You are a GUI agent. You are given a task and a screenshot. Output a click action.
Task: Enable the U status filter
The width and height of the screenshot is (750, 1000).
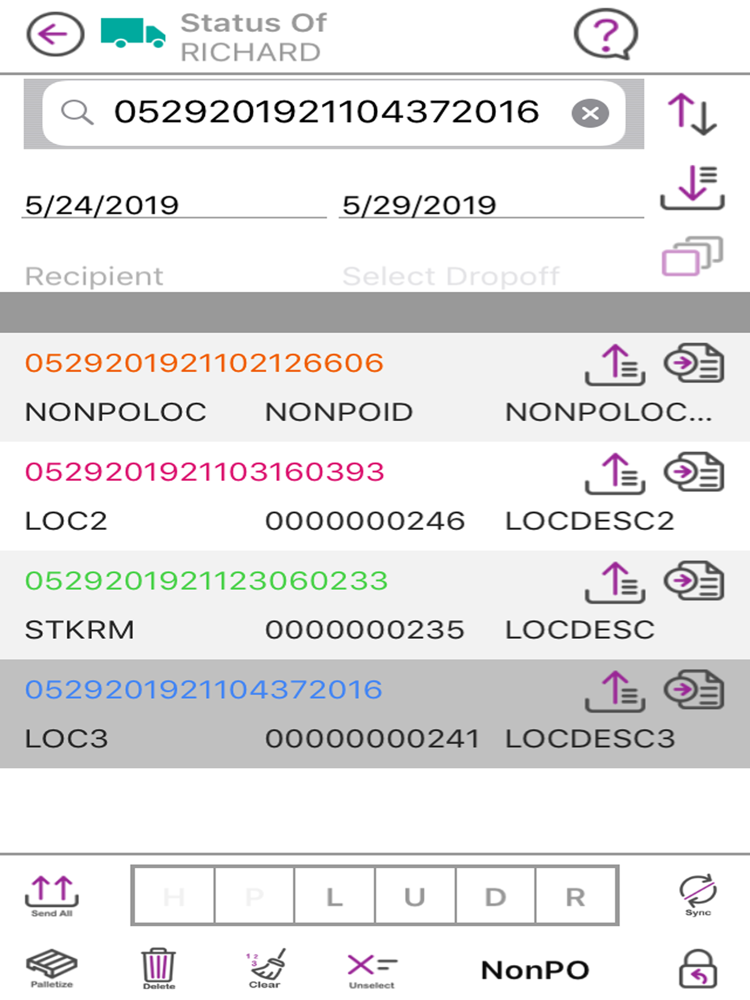pos(416,896)
